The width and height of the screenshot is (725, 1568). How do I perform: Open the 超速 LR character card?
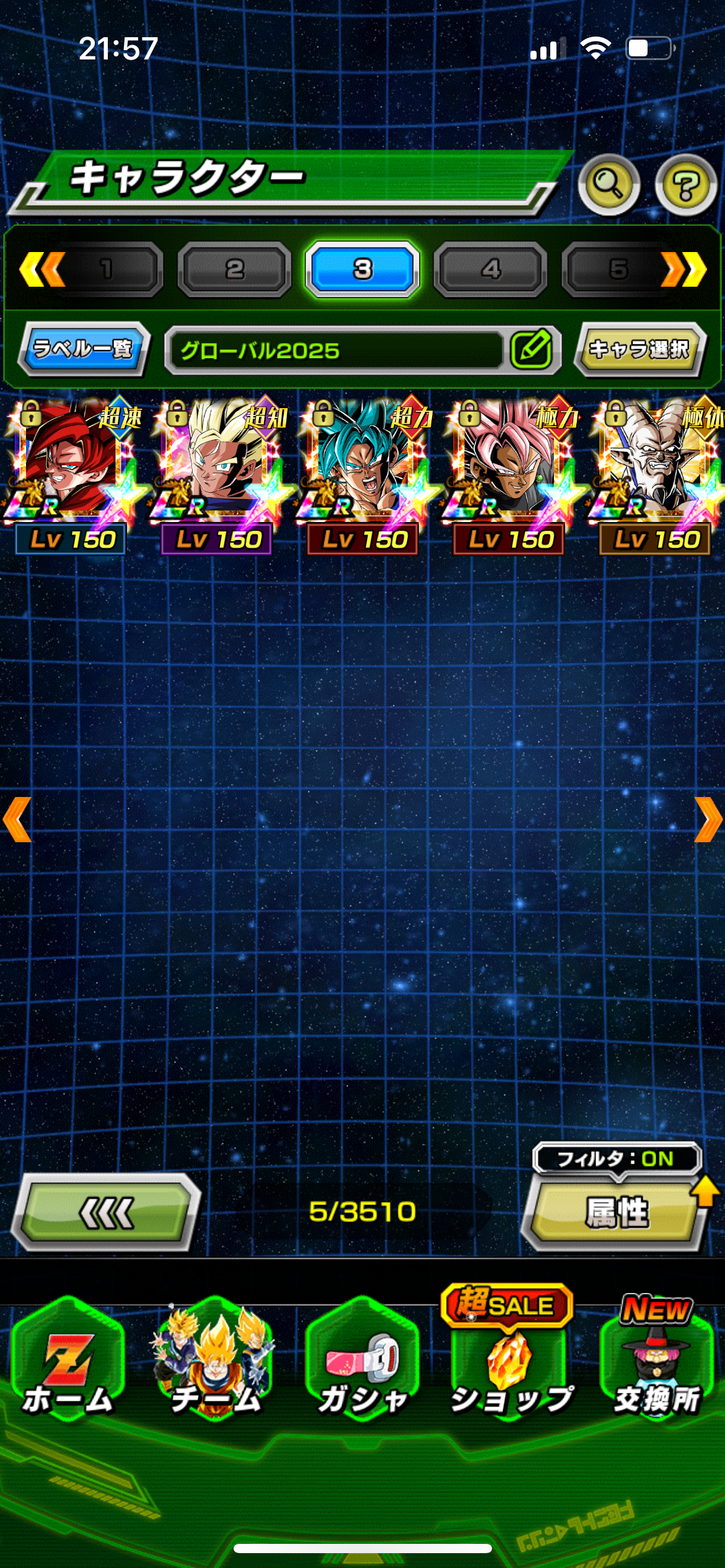point(72,475)
